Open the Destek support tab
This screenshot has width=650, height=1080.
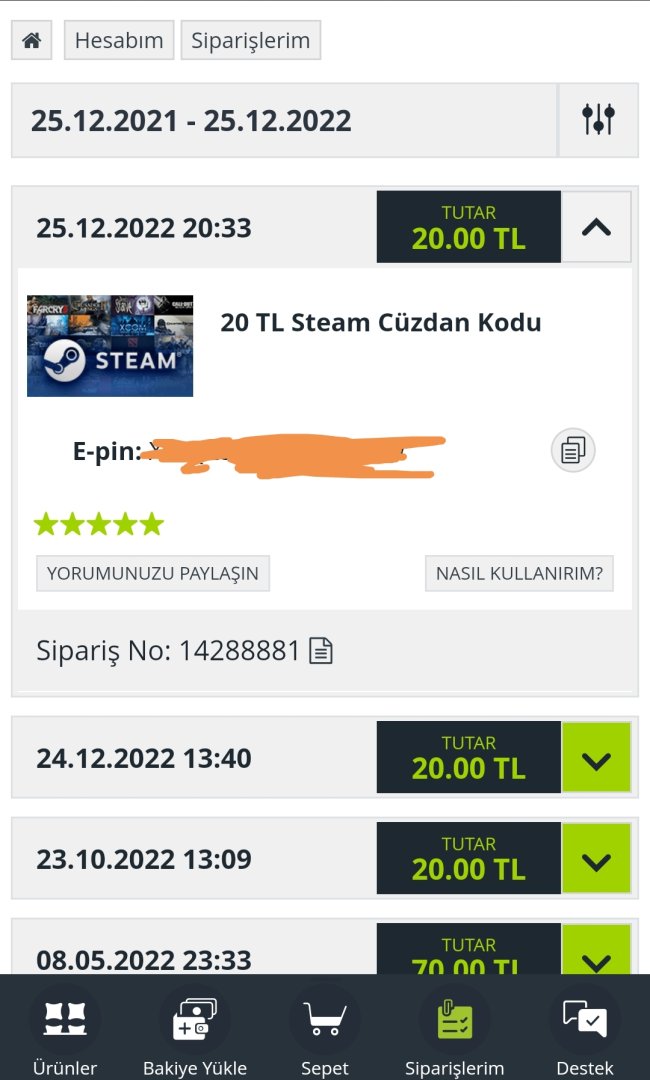[x=585, y=1030]
